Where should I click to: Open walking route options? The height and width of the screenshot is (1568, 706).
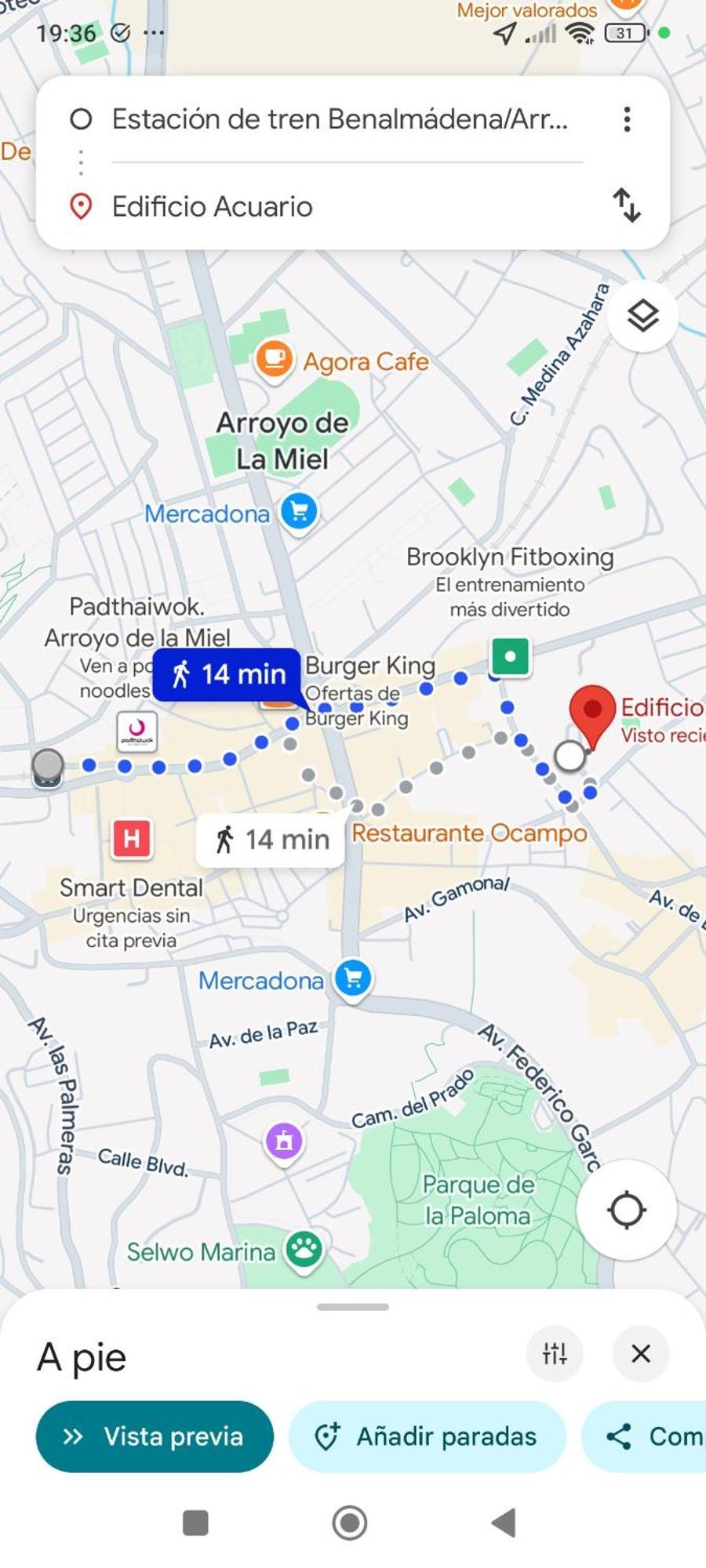coord(555,1353)
